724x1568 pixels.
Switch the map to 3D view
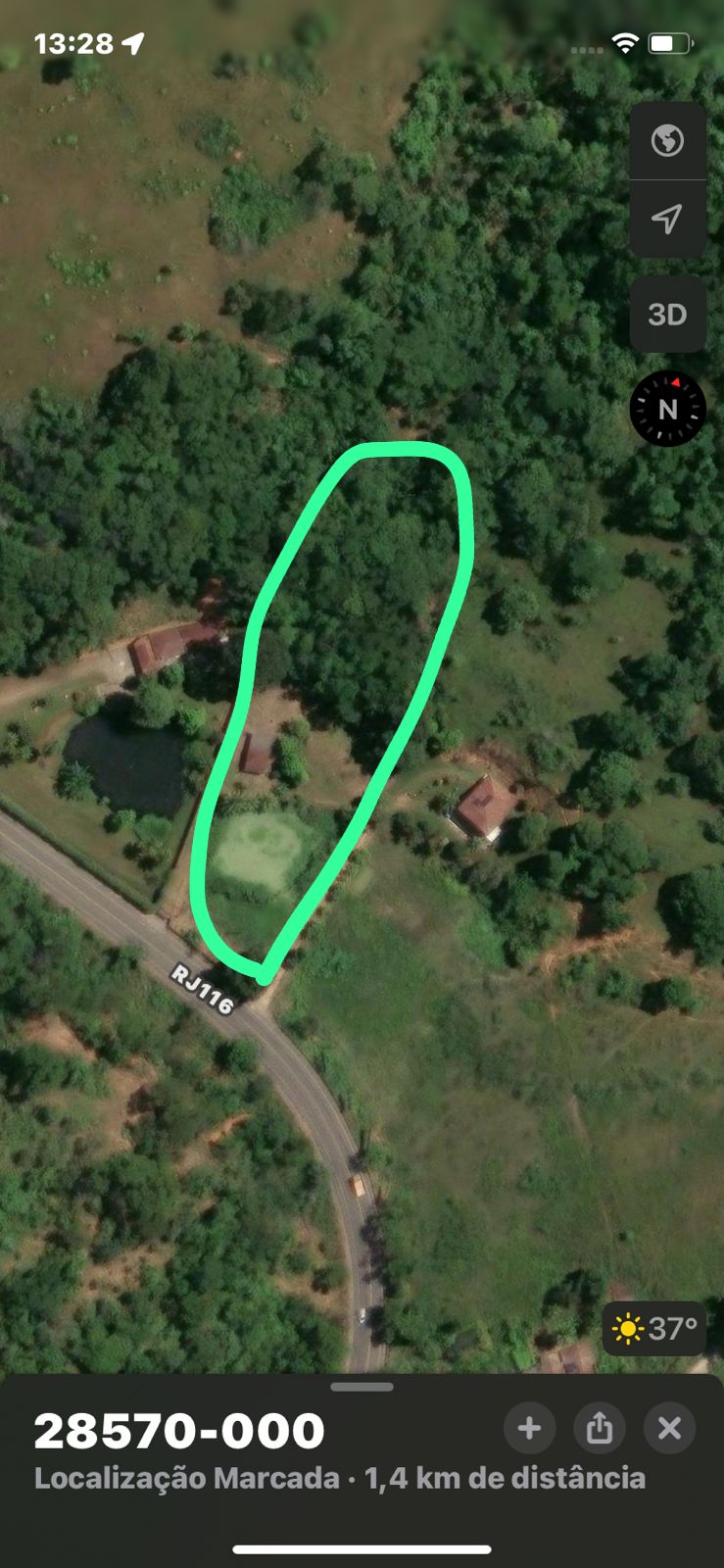pyautogui.click(x=667, y=315)
